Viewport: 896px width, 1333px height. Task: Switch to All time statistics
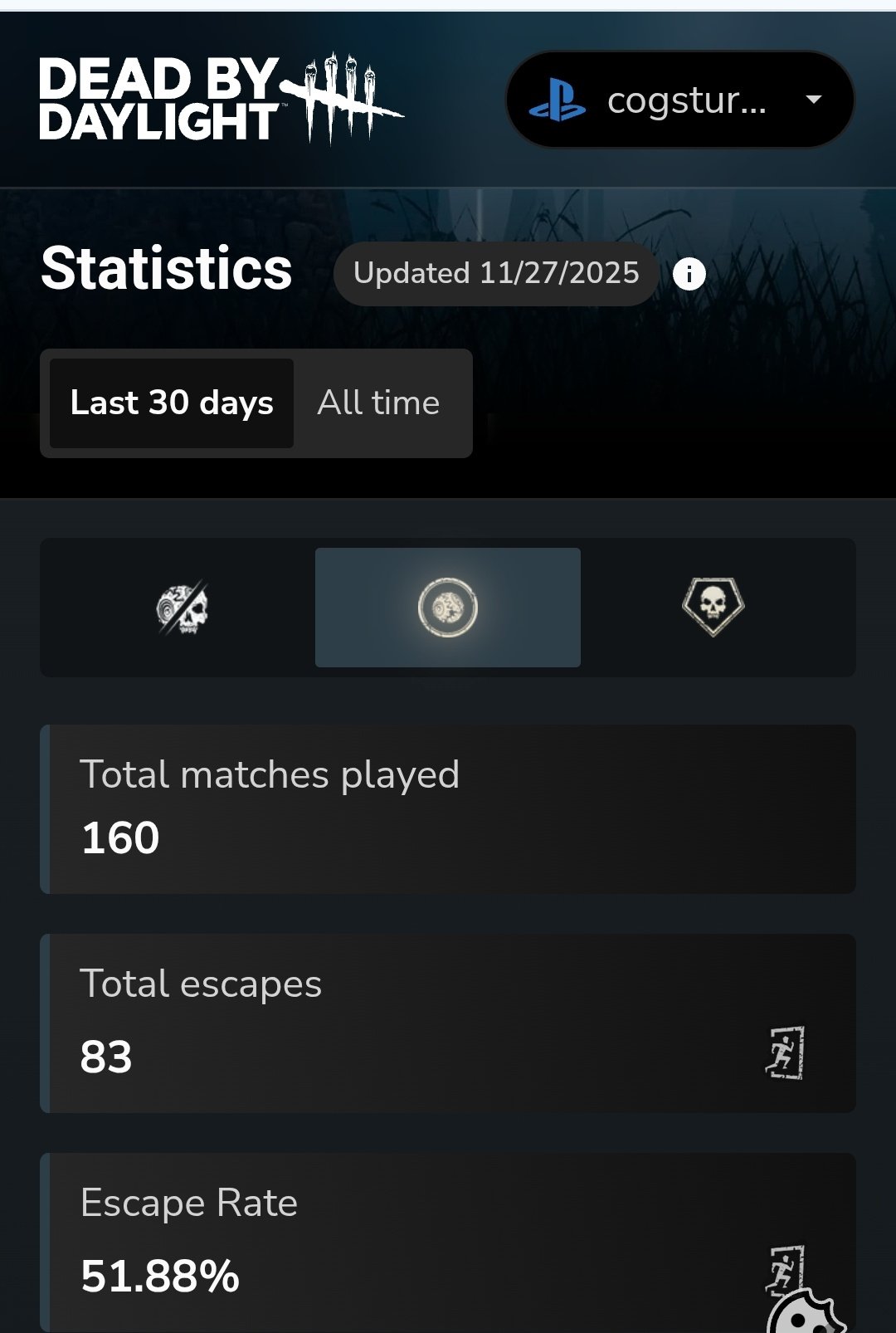point(379,403)
